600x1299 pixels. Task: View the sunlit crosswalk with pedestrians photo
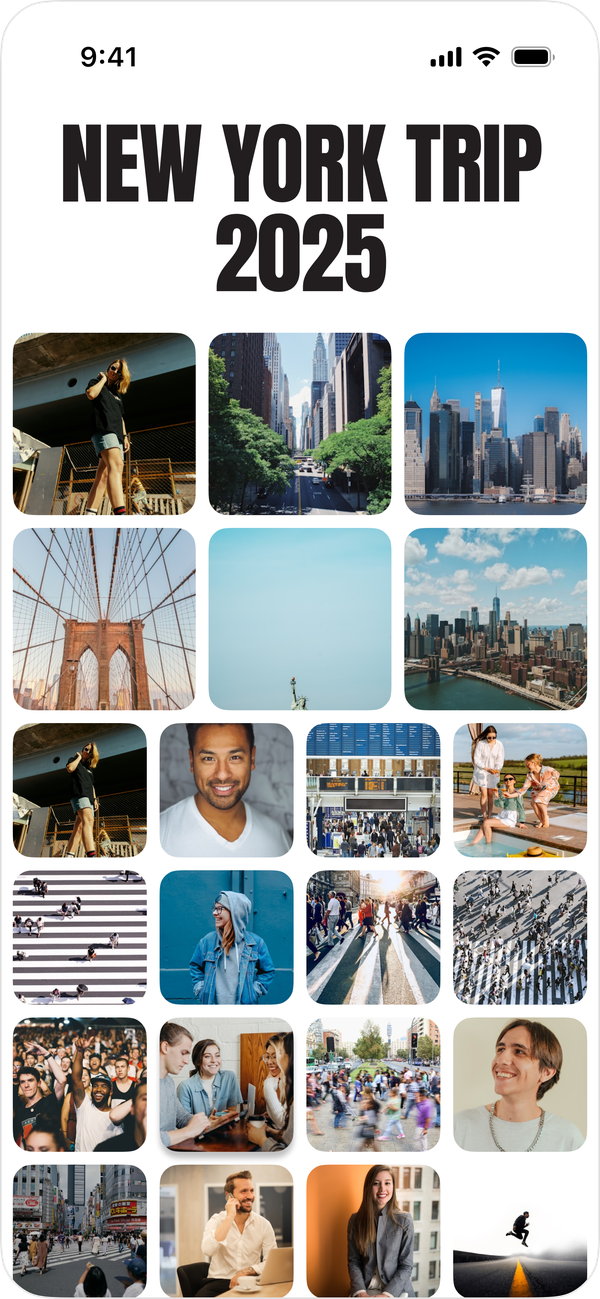pos(373,937)
